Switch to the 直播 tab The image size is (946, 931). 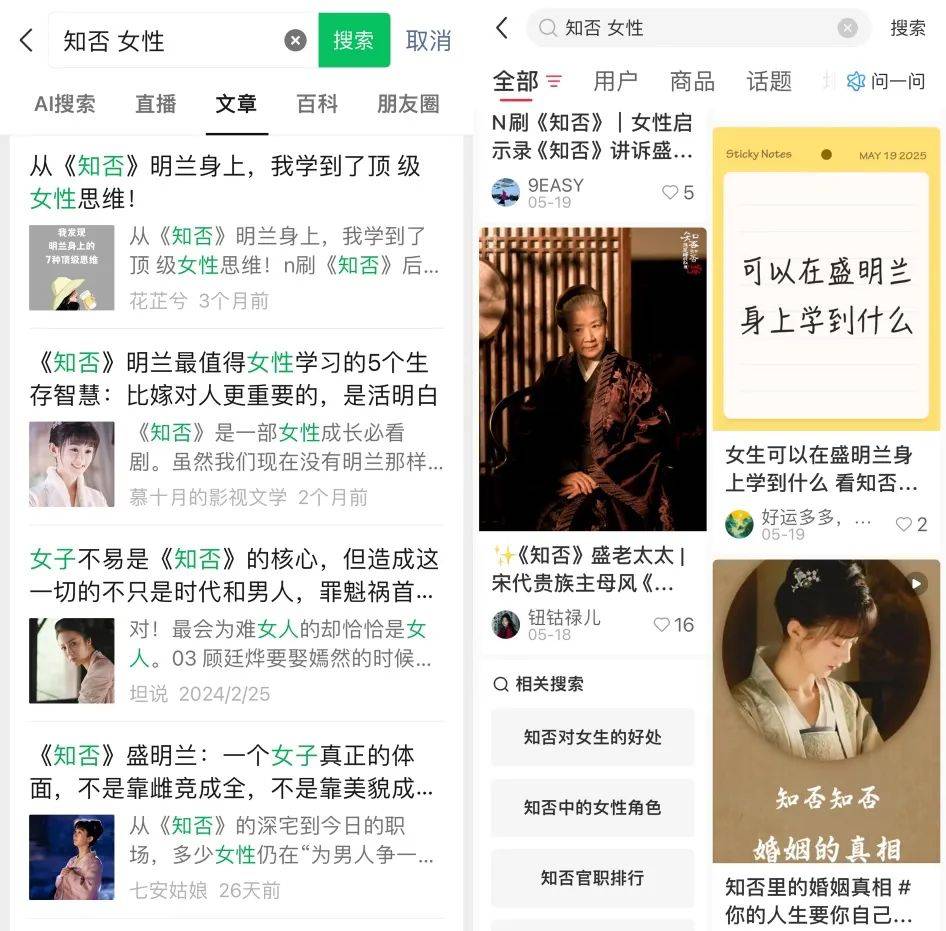click(156, 103)
